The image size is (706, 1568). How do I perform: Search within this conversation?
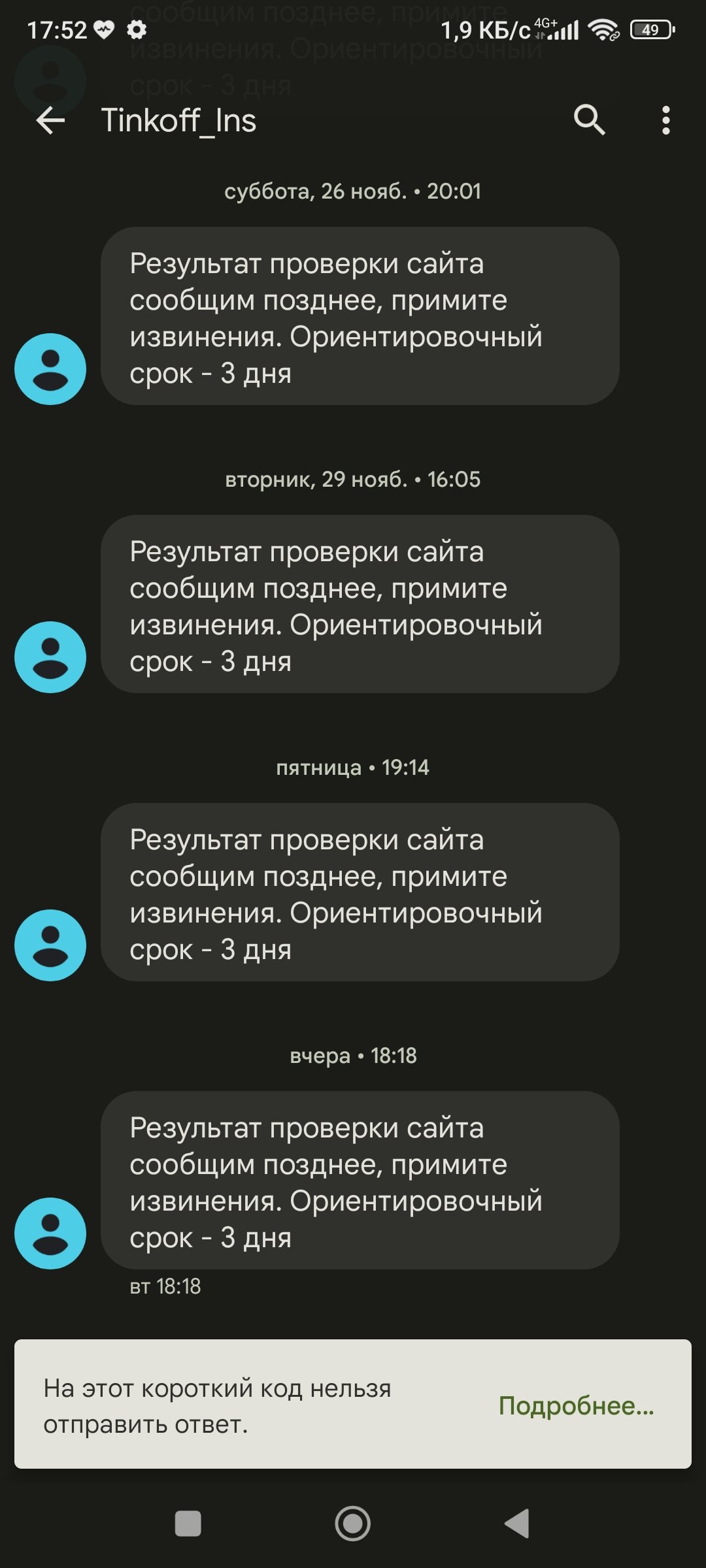click(x=589, y=120)
